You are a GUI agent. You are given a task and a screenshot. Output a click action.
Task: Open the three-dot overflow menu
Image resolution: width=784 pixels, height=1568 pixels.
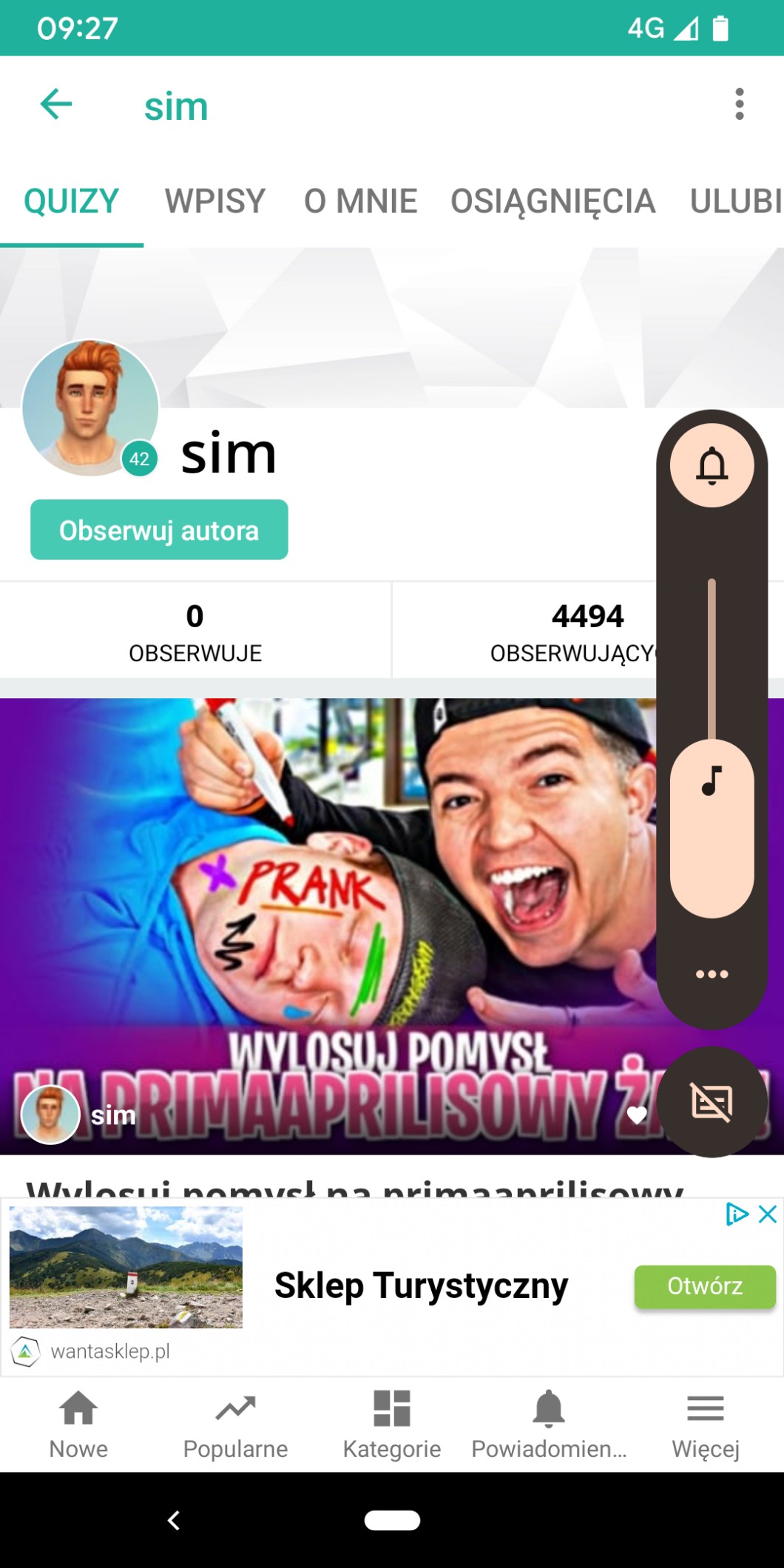pyautogui.click(x=739, y=104)
